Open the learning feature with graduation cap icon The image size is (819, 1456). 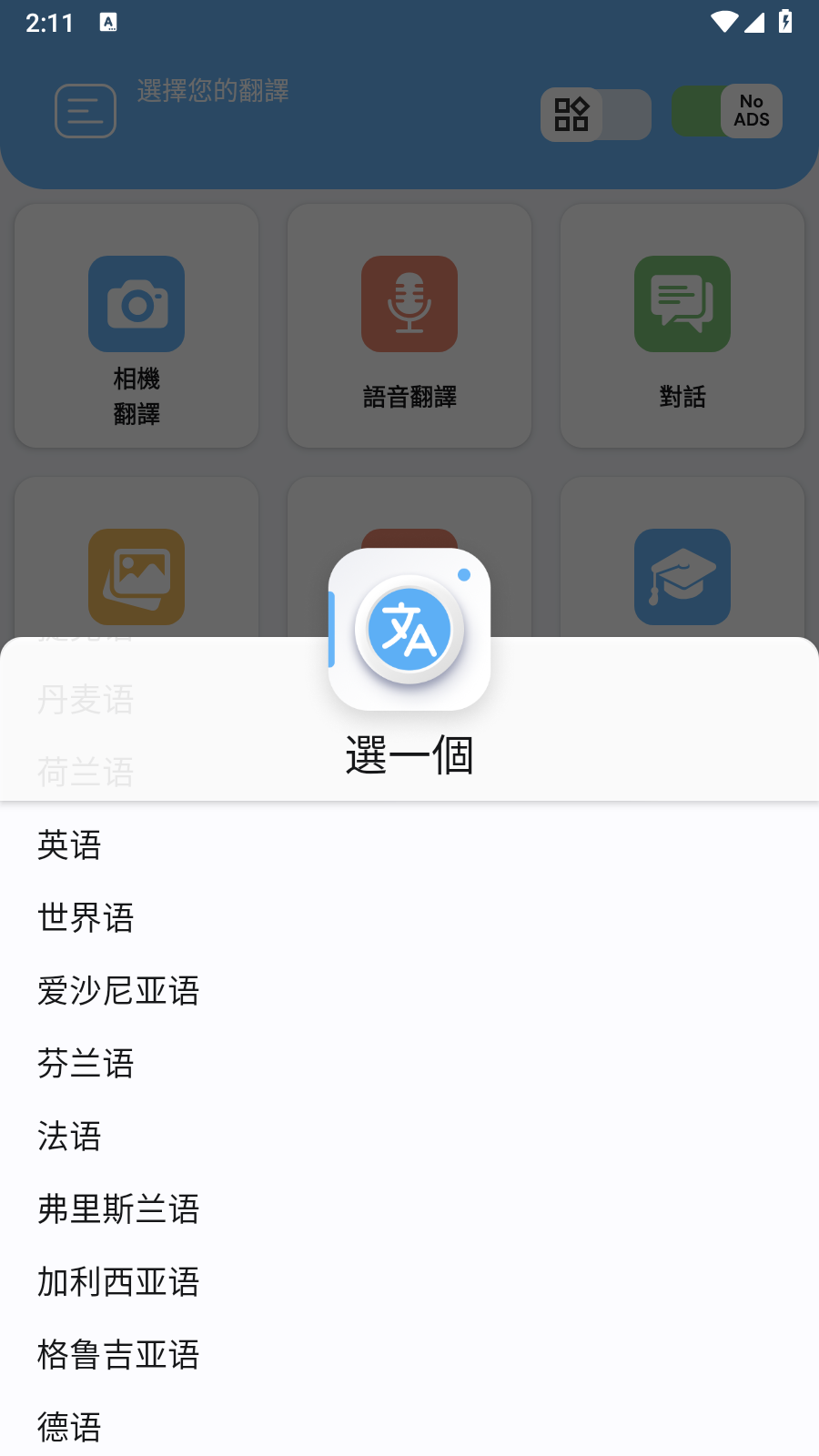(x=682, y=577)
